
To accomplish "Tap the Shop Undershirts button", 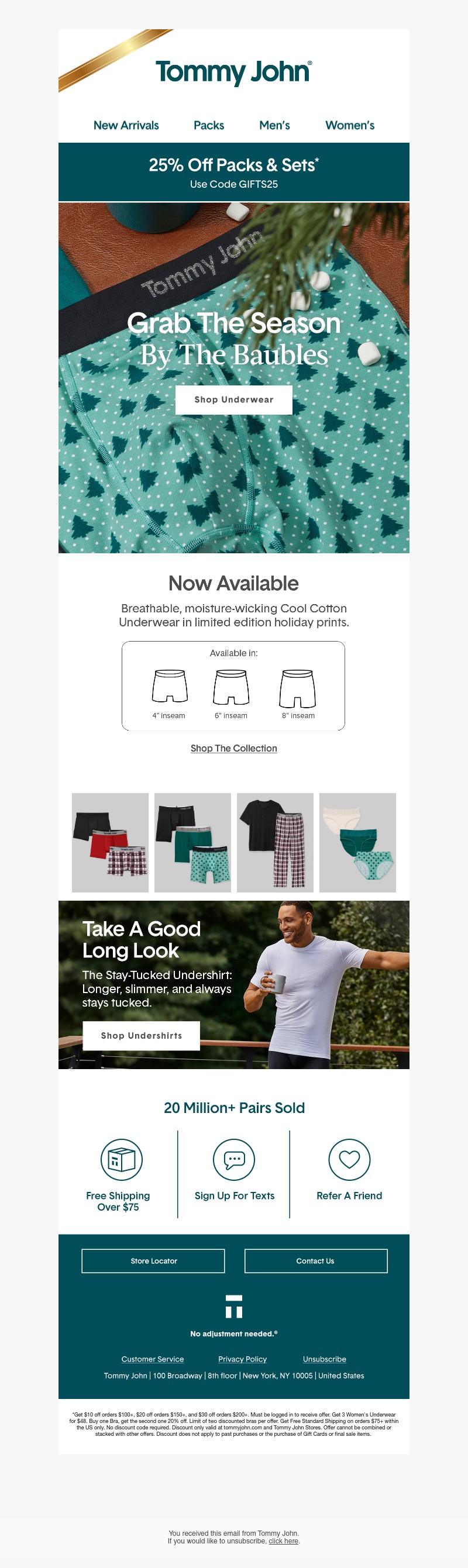I will pos(141,1035).
